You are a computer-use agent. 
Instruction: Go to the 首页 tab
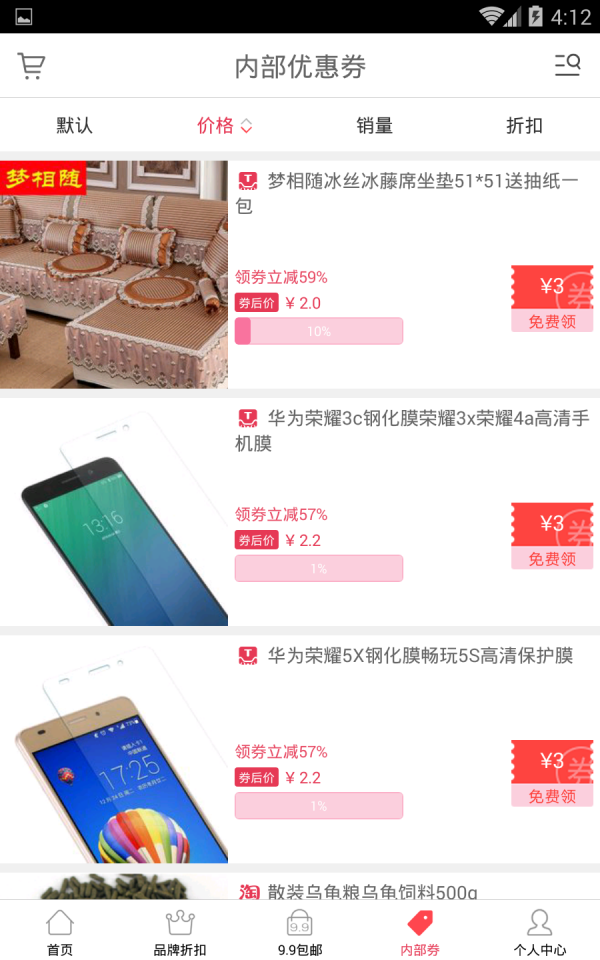[x=60, y=932]
